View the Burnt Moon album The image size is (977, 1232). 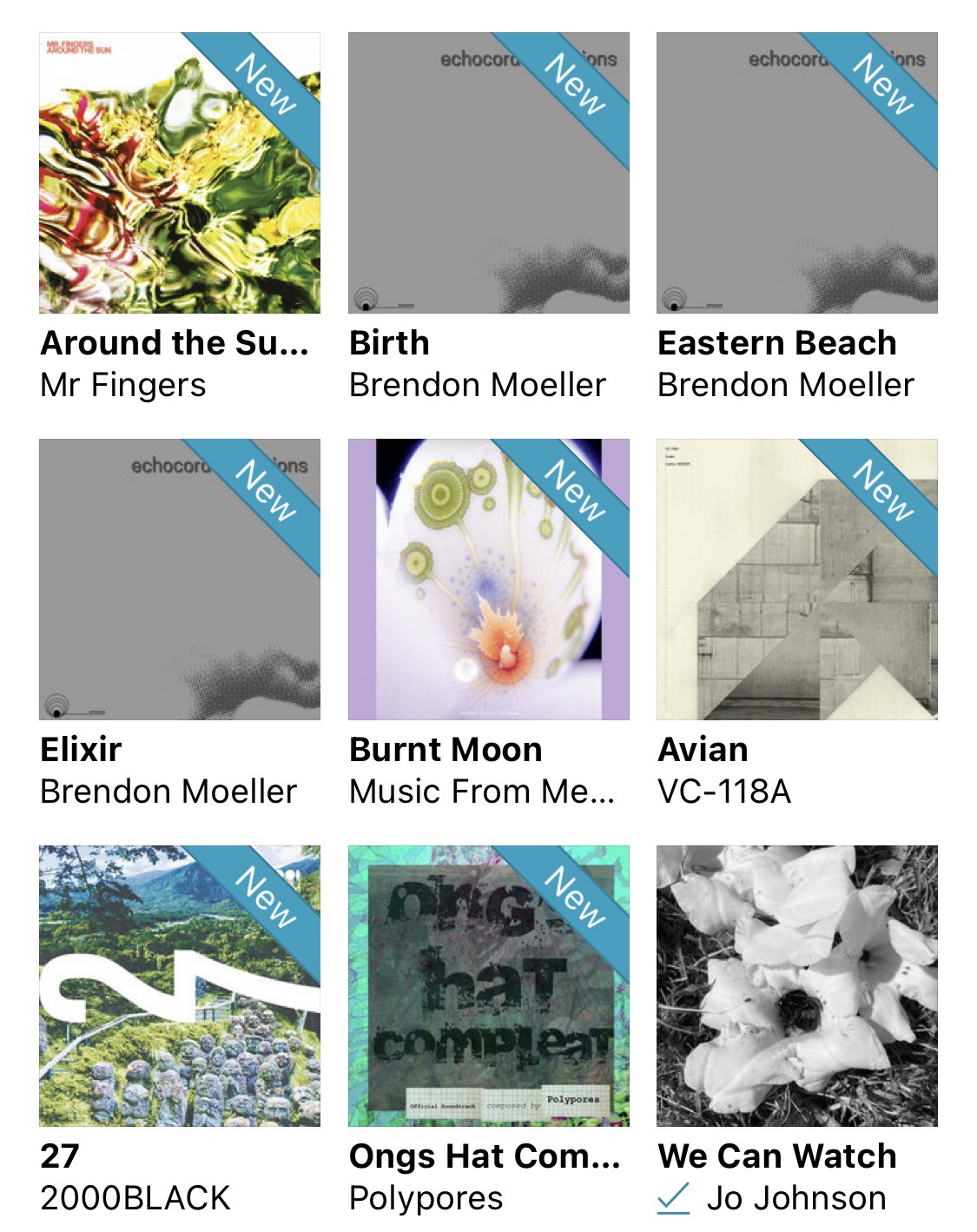click(488, 580)
